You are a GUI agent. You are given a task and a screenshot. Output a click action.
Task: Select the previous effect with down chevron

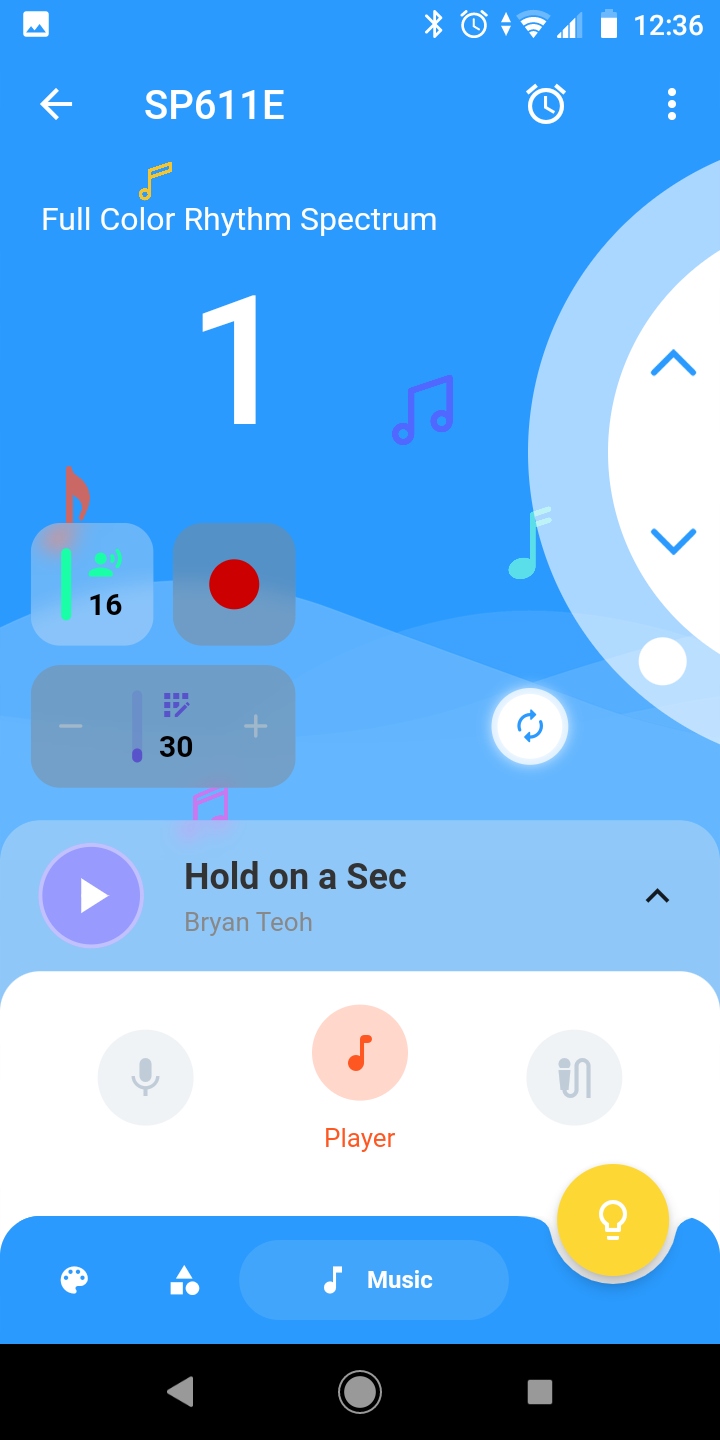click(x=673, y=541)
